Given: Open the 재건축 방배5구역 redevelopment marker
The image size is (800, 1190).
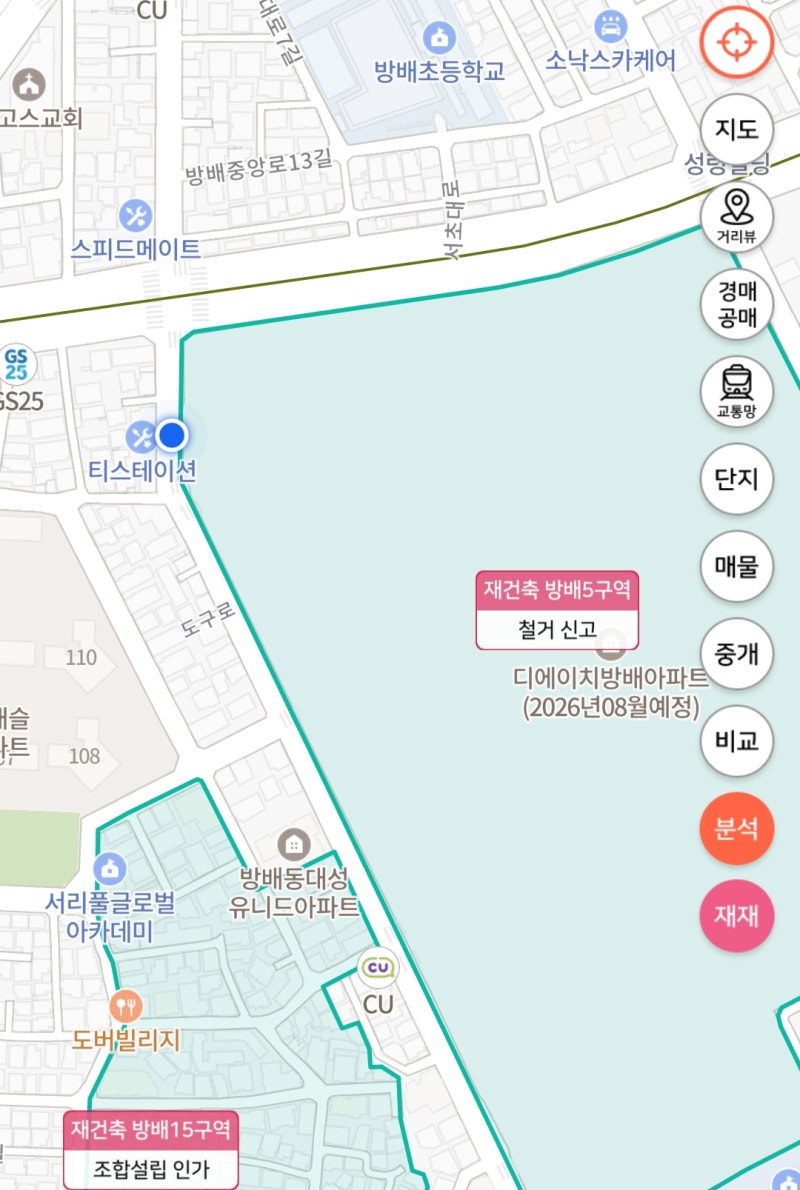Looking at the screenshot, I should point(556,610).
